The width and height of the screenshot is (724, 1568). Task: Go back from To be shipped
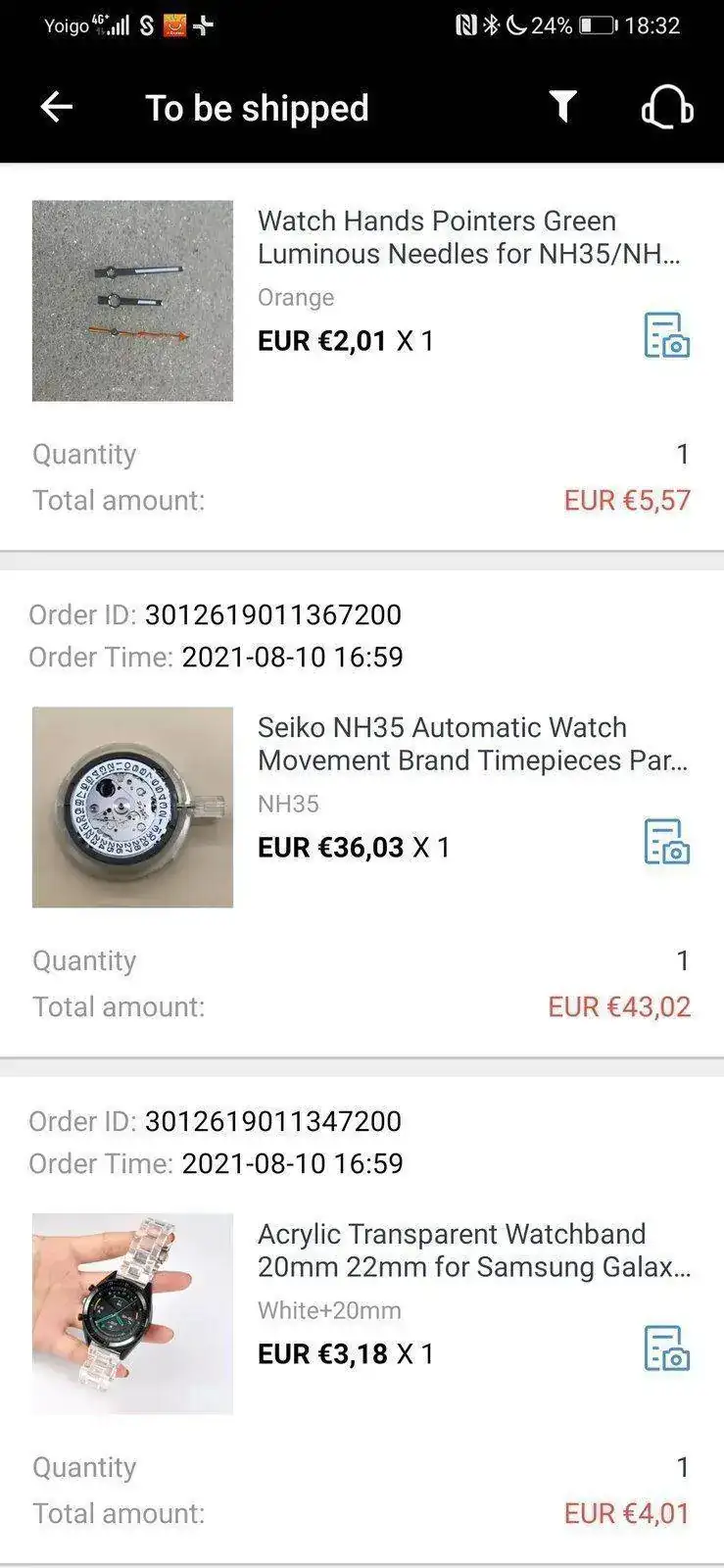[x=57, y=107]
